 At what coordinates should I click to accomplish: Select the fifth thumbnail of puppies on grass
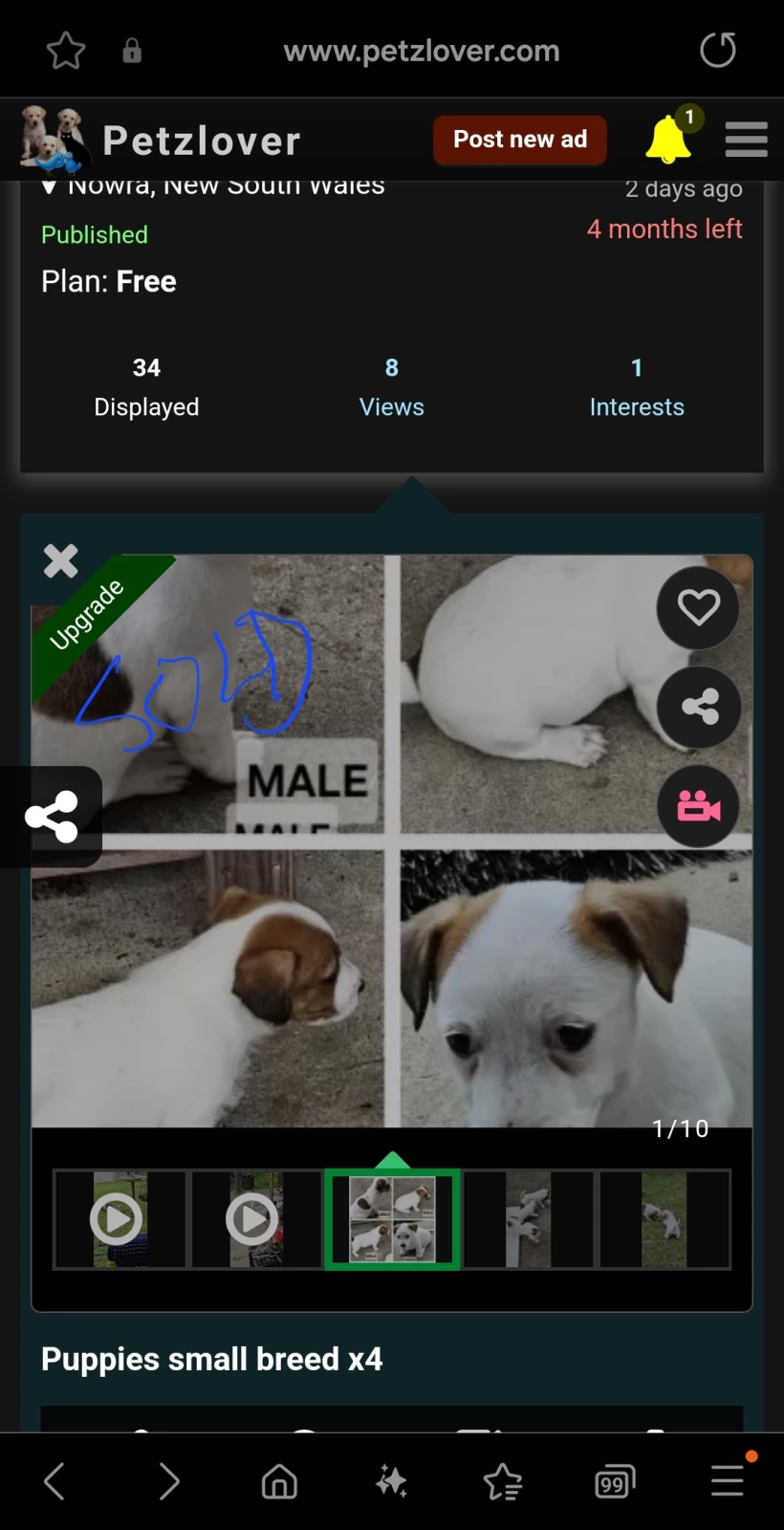(x=664, y=1219)
